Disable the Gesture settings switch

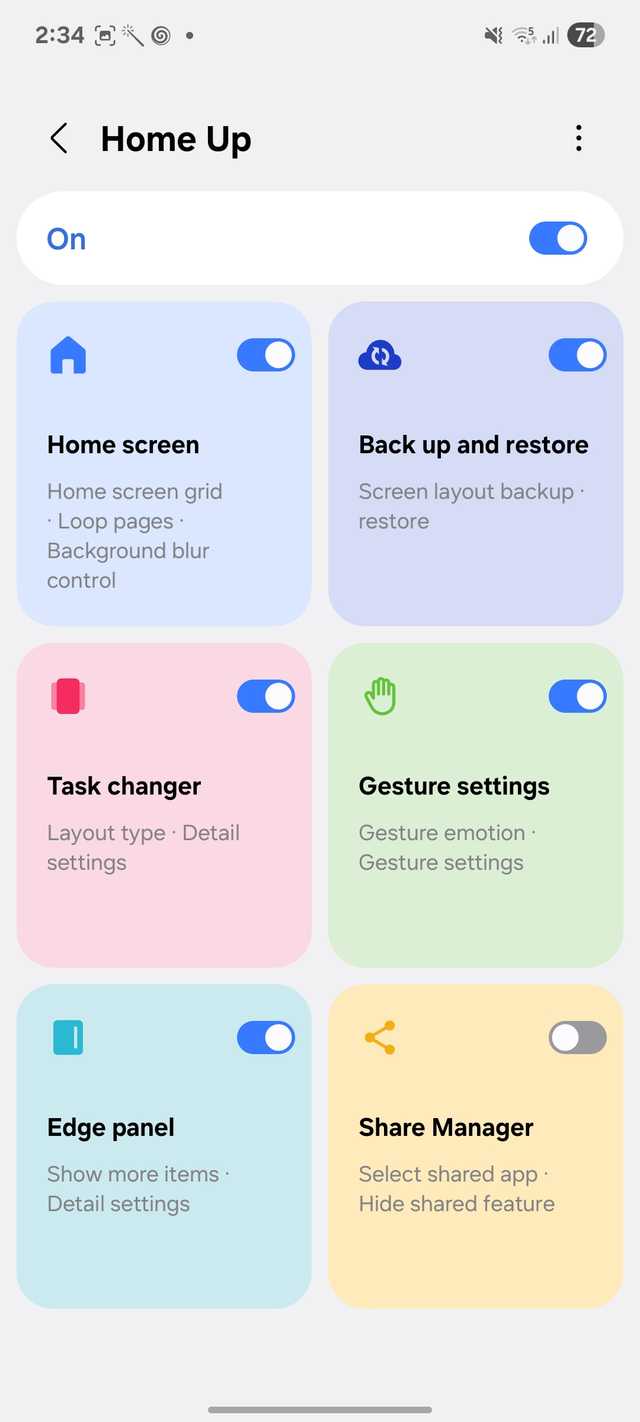(577, 696)
